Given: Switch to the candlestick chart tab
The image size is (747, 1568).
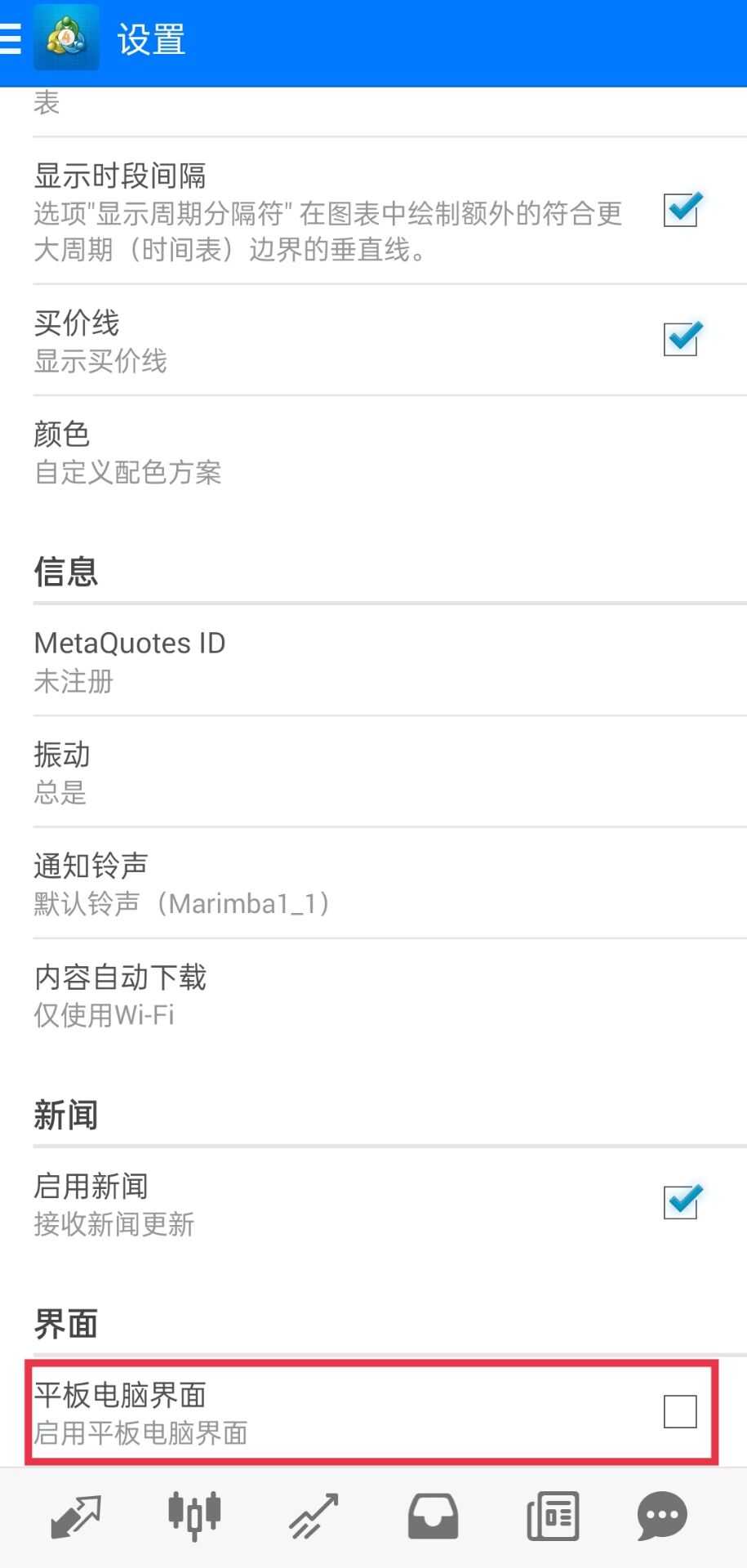Looking at the screenshot, I should pyautogui.click(x=194, y=1517).
